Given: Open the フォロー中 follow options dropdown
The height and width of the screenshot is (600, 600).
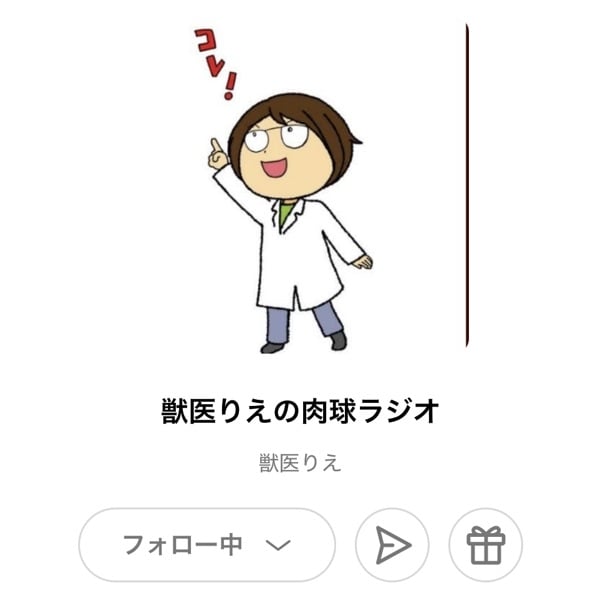Looking at the screenshot, I should [x=207, y=545].
